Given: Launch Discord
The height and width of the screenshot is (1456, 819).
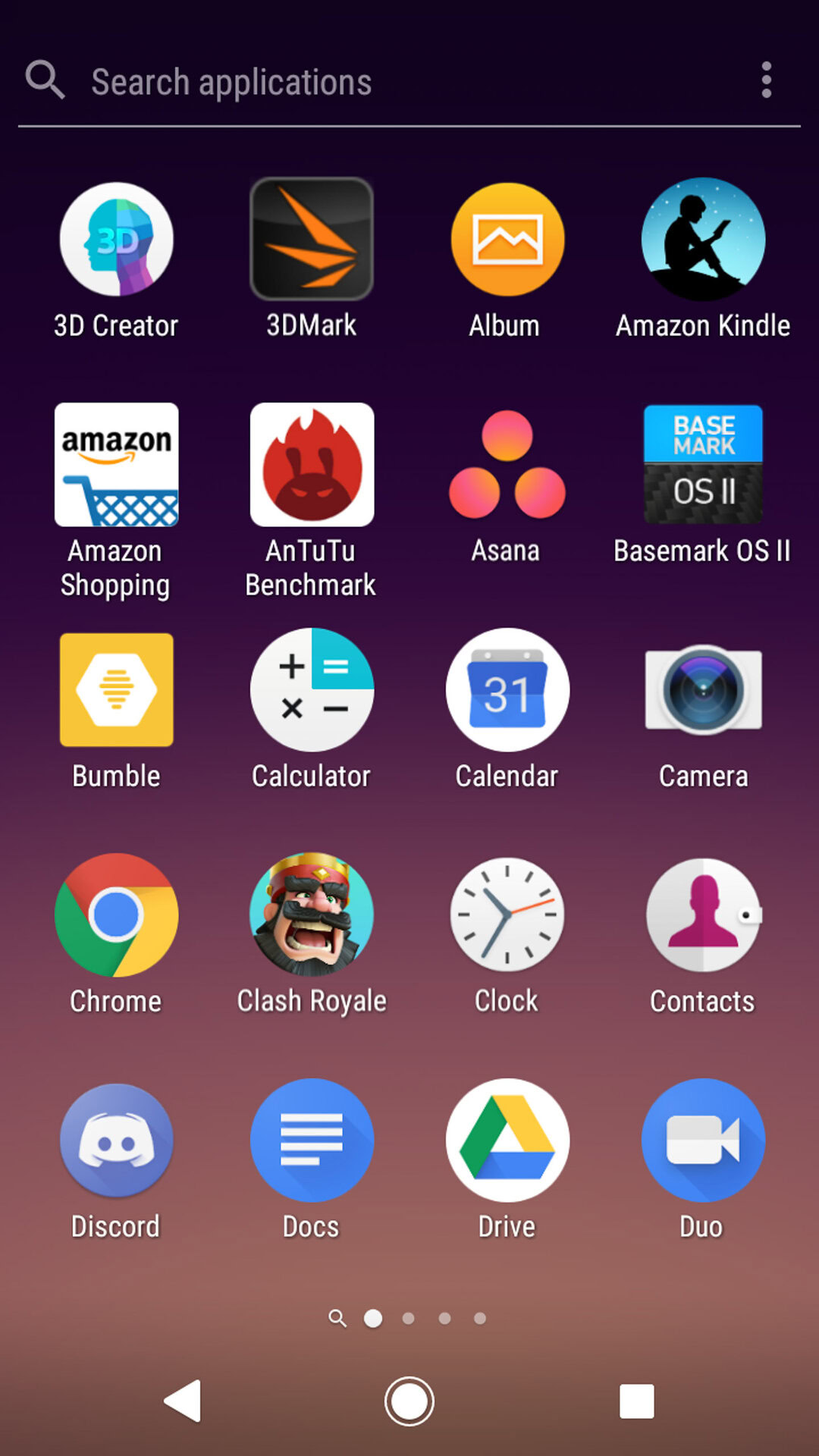Looking at the screenshot, I should pos(116,1141).
